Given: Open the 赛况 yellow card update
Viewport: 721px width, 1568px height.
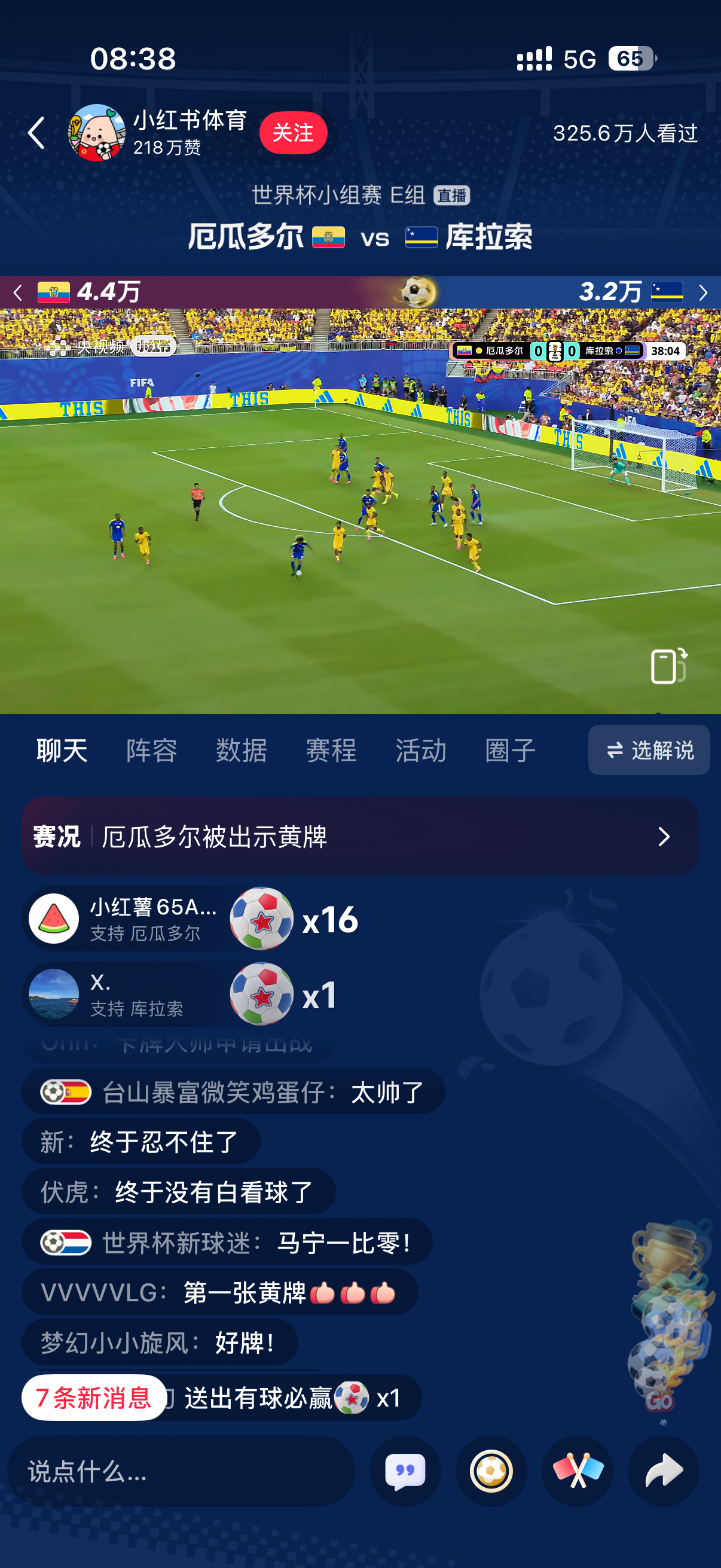Looking at the screenshot, I should (360, 837).
